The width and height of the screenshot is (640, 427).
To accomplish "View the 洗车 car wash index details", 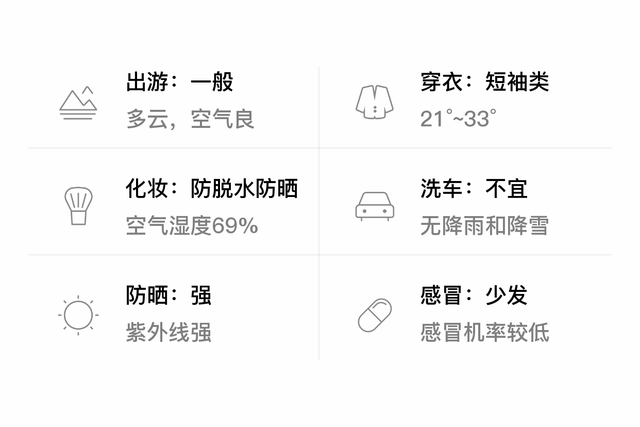I will pos(470,206).
